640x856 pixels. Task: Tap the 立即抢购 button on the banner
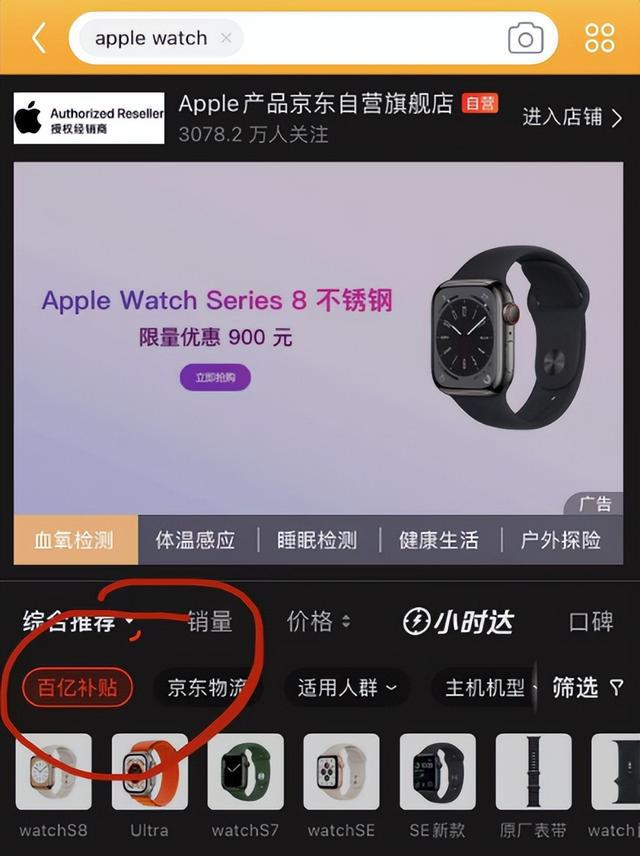(215, 377)
